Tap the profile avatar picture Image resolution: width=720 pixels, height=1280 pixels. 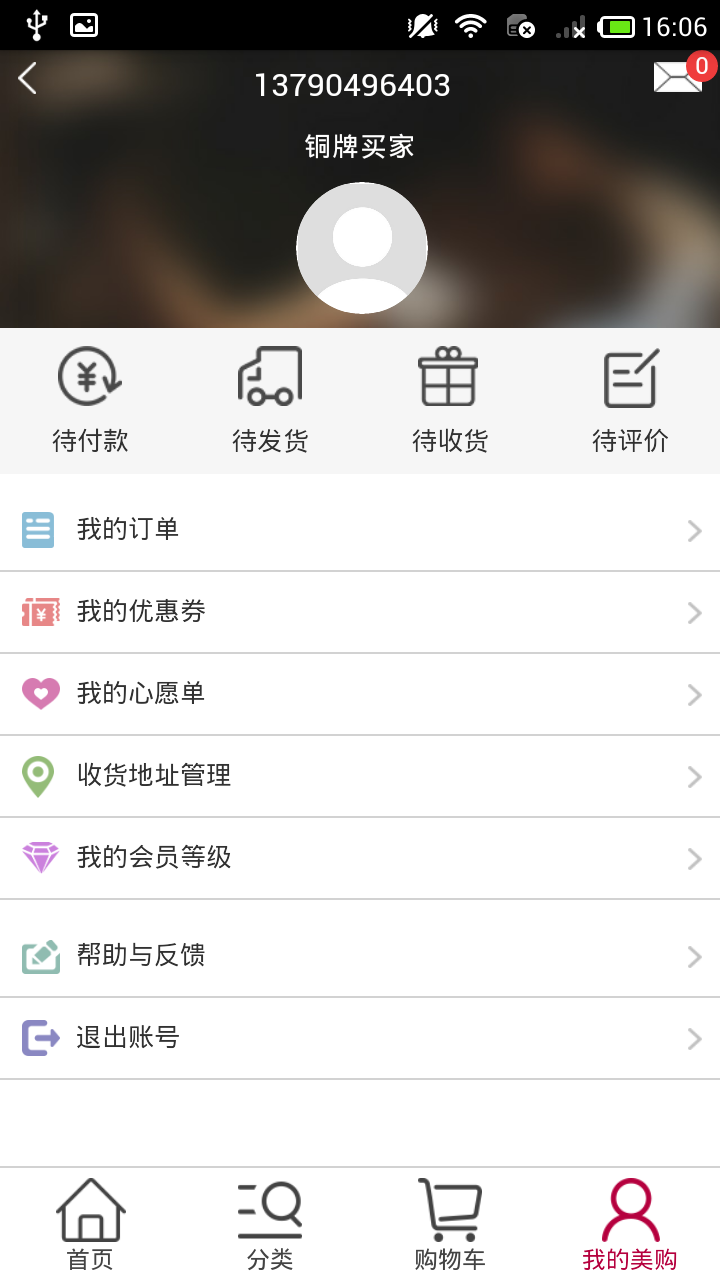(x=362, y=248)
